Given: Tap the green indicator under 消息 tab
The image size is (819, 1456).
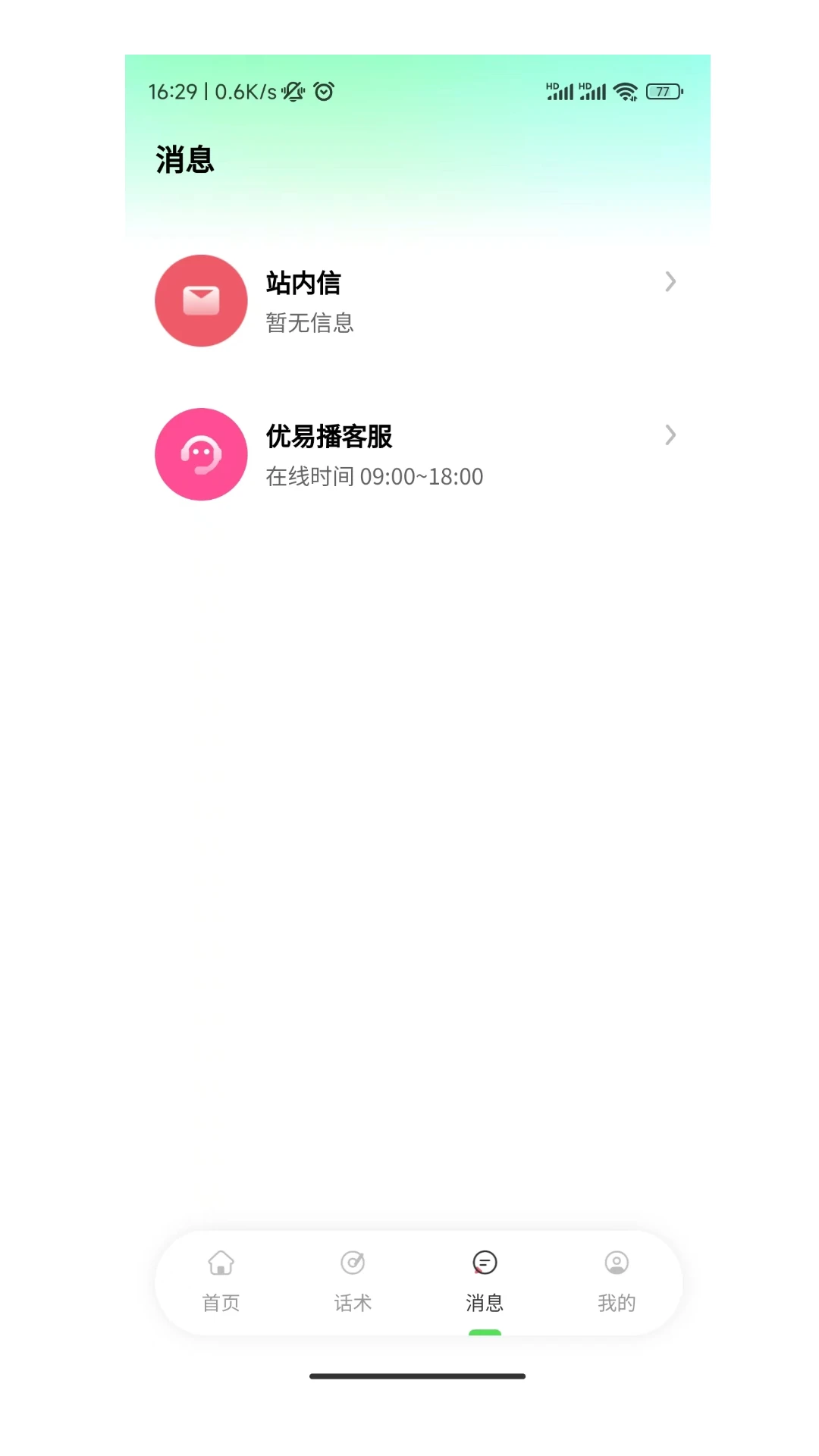Looking at the screenshot, I should pos(485,1333).
